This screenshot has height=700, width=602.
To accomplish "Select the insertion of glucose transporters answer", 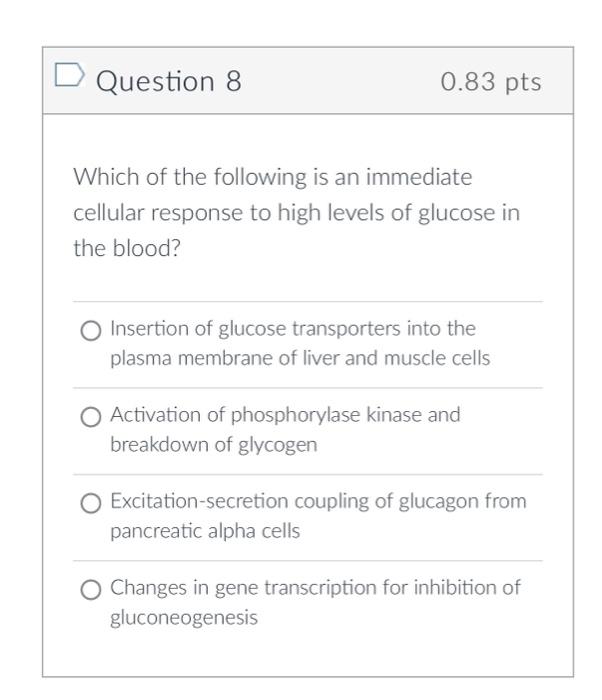I will tap(91, 331).
